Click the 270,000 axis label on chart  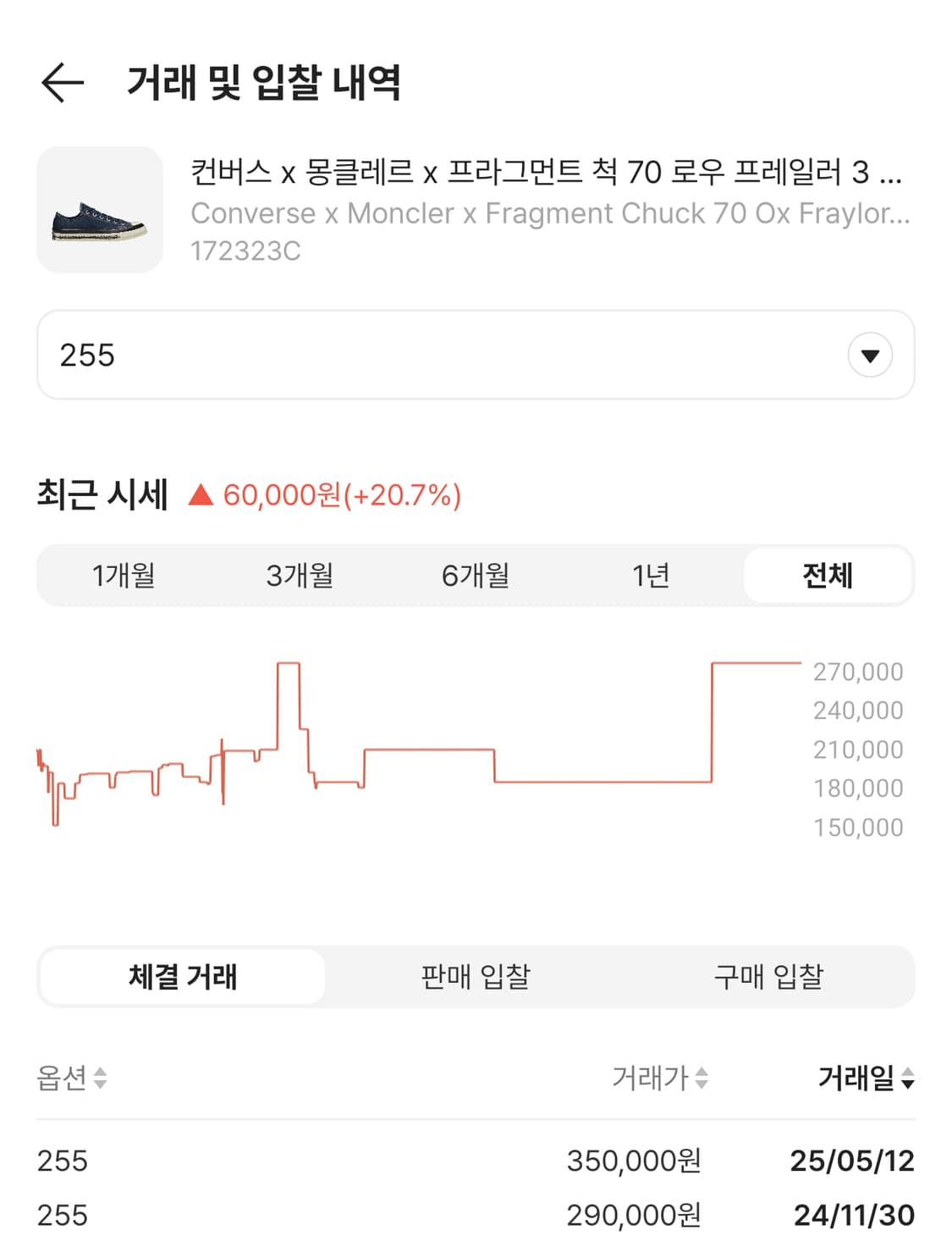856,671
